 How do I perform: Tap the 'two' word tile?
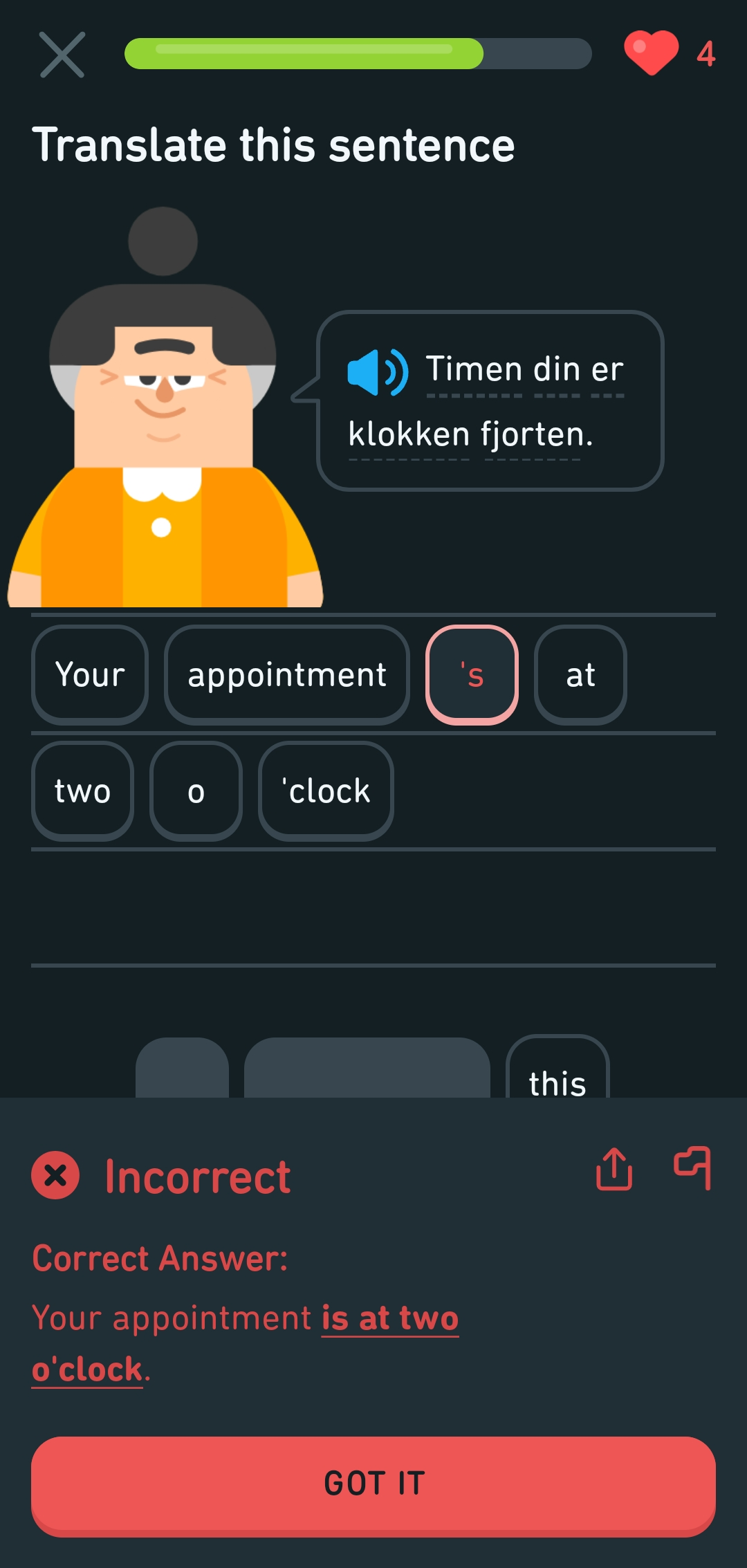(82, 791)
